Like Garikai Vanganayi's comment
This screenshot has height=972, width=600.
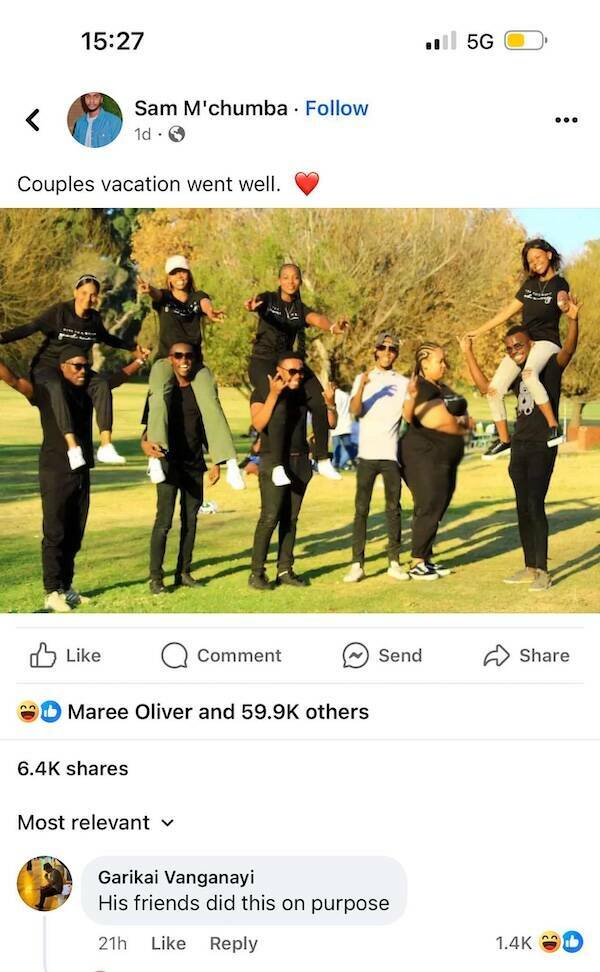[x=168, y=943]
